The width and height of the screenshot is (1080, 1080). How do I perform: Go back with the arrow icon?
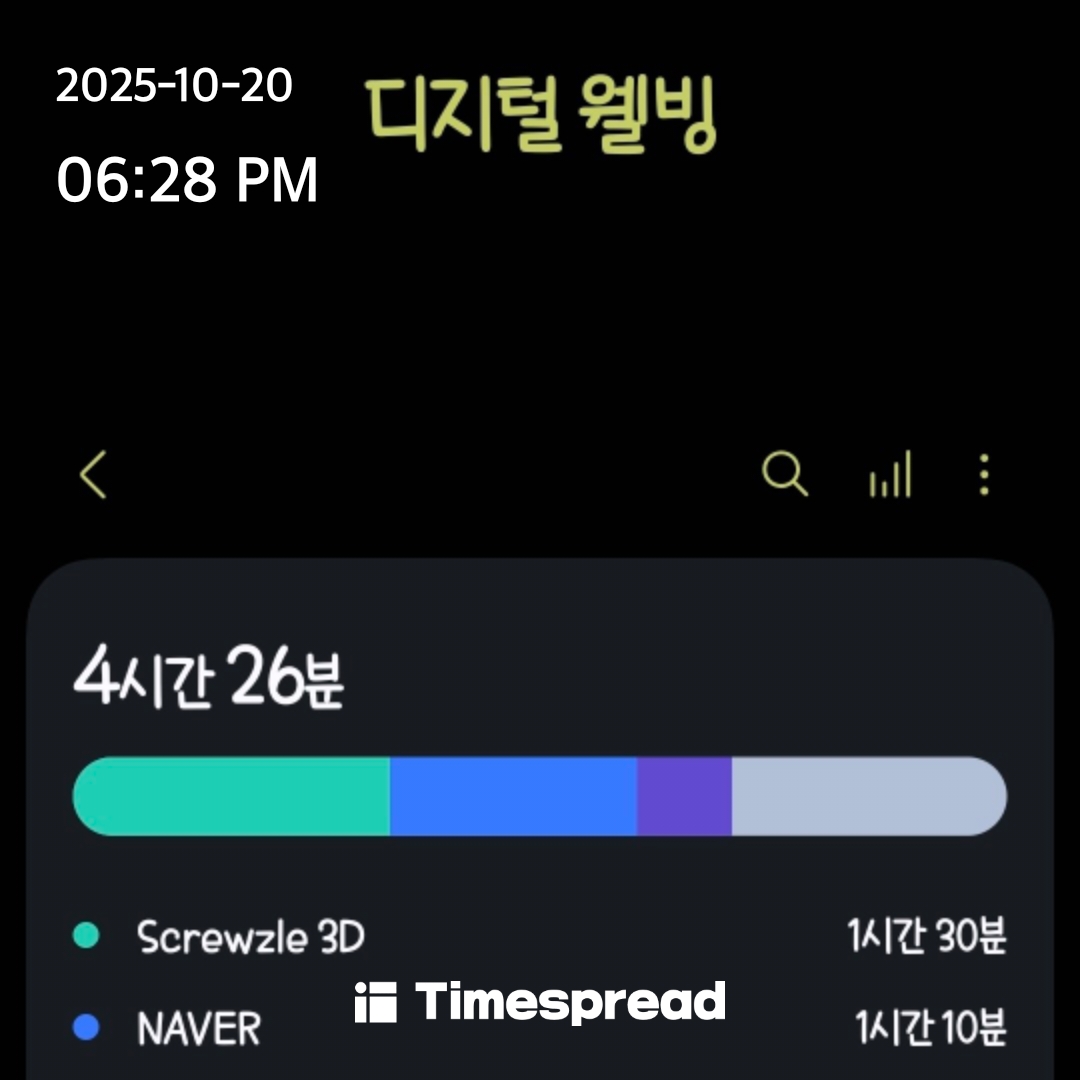pos(93,475)
